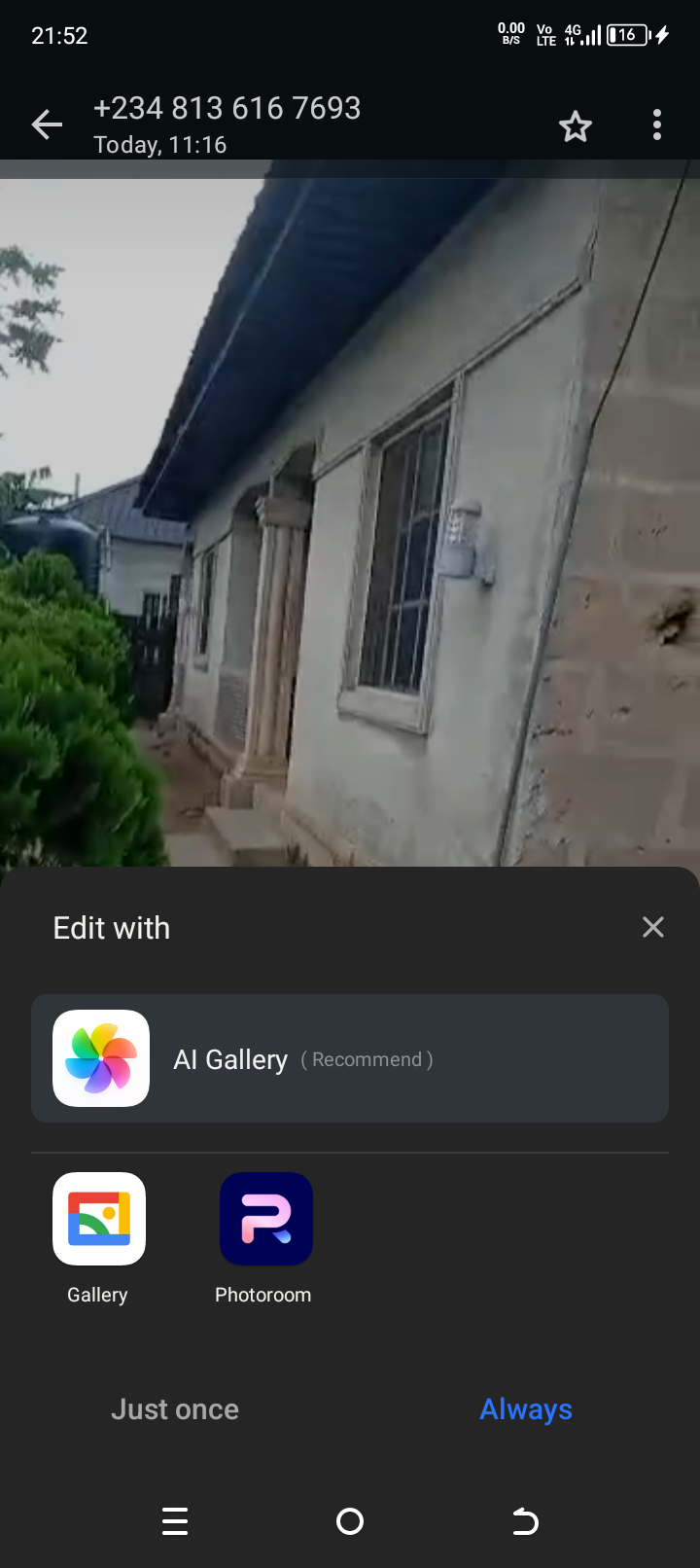Image resolution: width=700 pixels, height=1568 pixels.
Task: Tap the 21:52 clock in the status bar
Action: point(58,35)
